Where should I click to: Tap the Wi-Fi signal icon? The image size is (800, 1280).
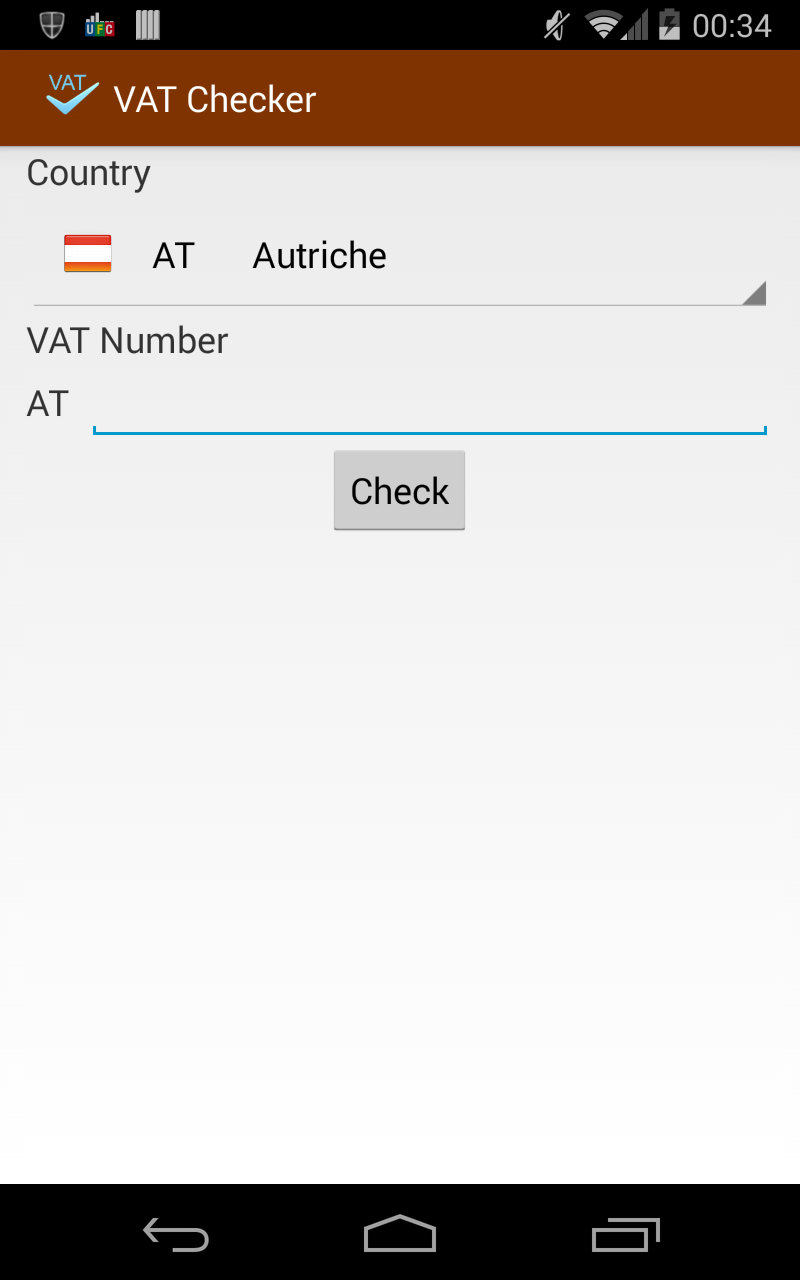(604, 25)
